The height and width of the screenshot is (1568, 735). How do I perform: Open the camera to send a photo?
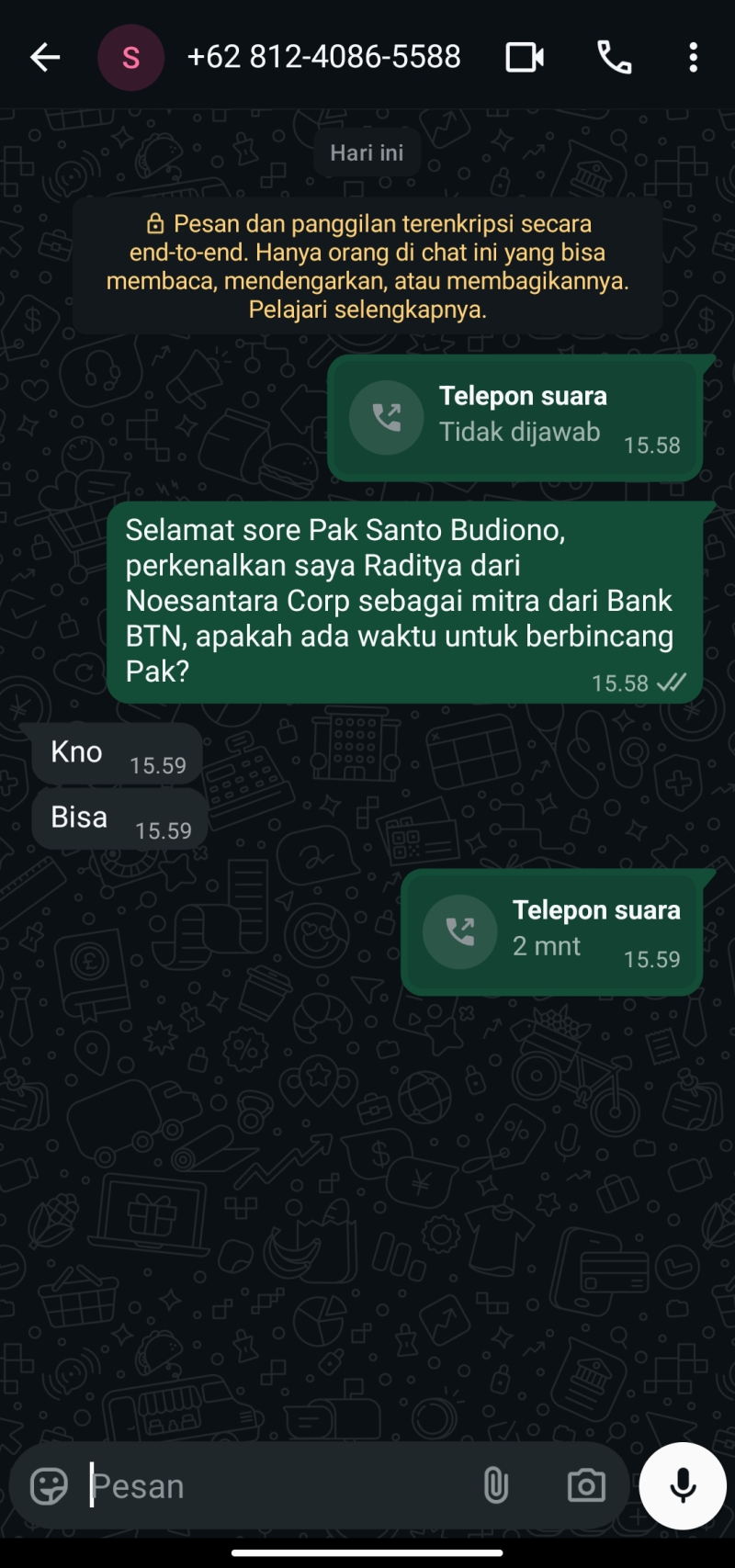click(x=585, y=1485)
